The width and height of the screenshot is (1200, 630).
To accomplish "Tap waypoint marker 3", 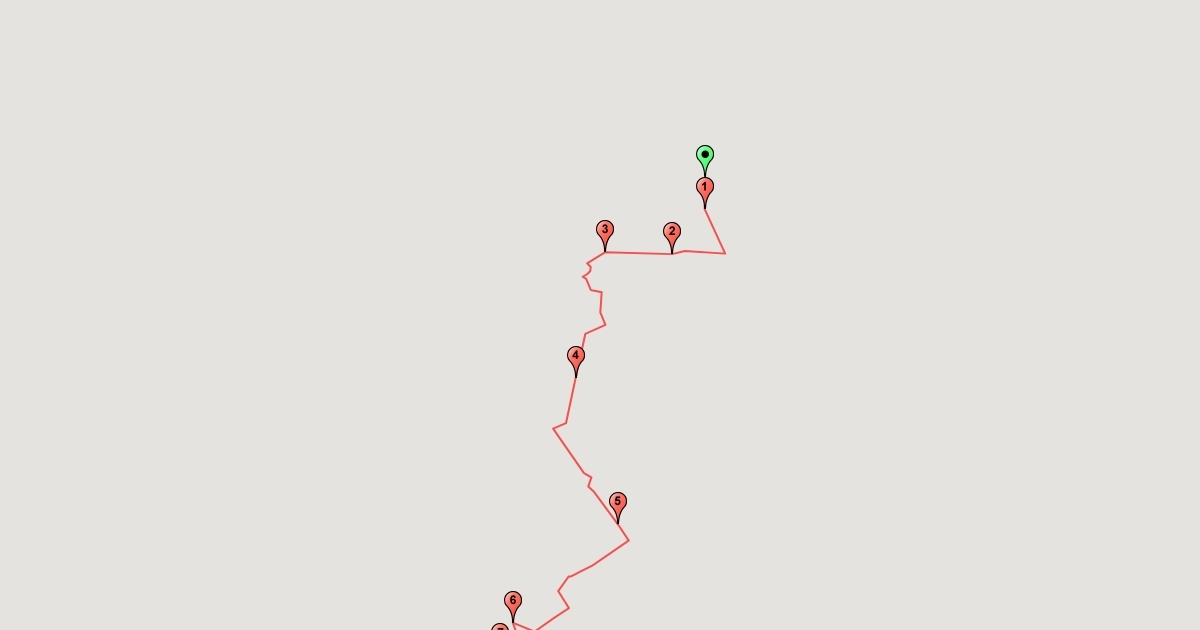I will pos(605,231).
